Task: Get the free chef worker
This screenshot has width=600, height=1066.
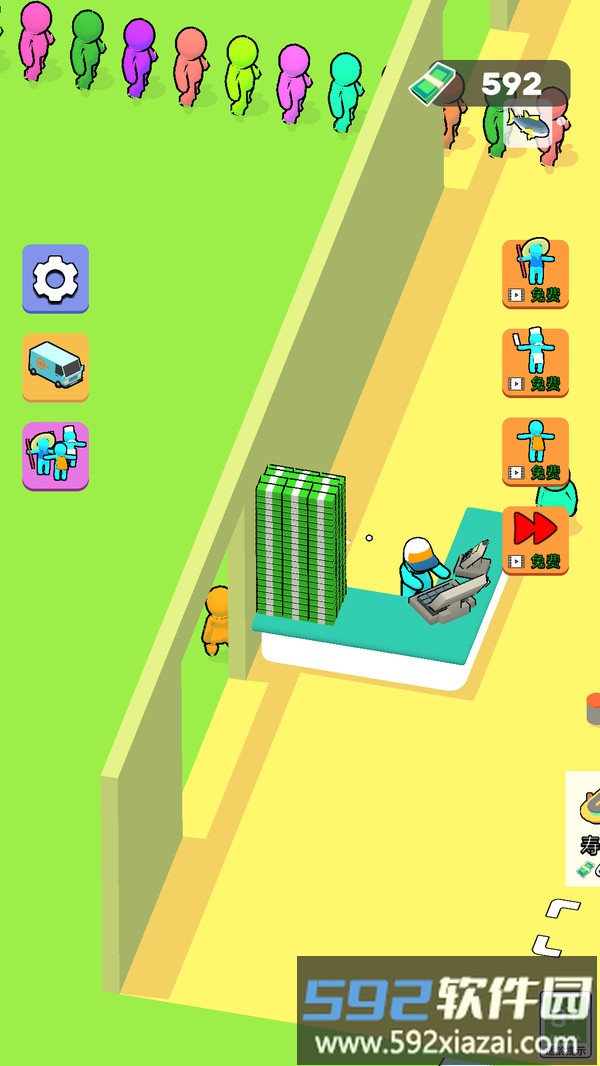Action: pyautogui.click(x=535, y=361)
